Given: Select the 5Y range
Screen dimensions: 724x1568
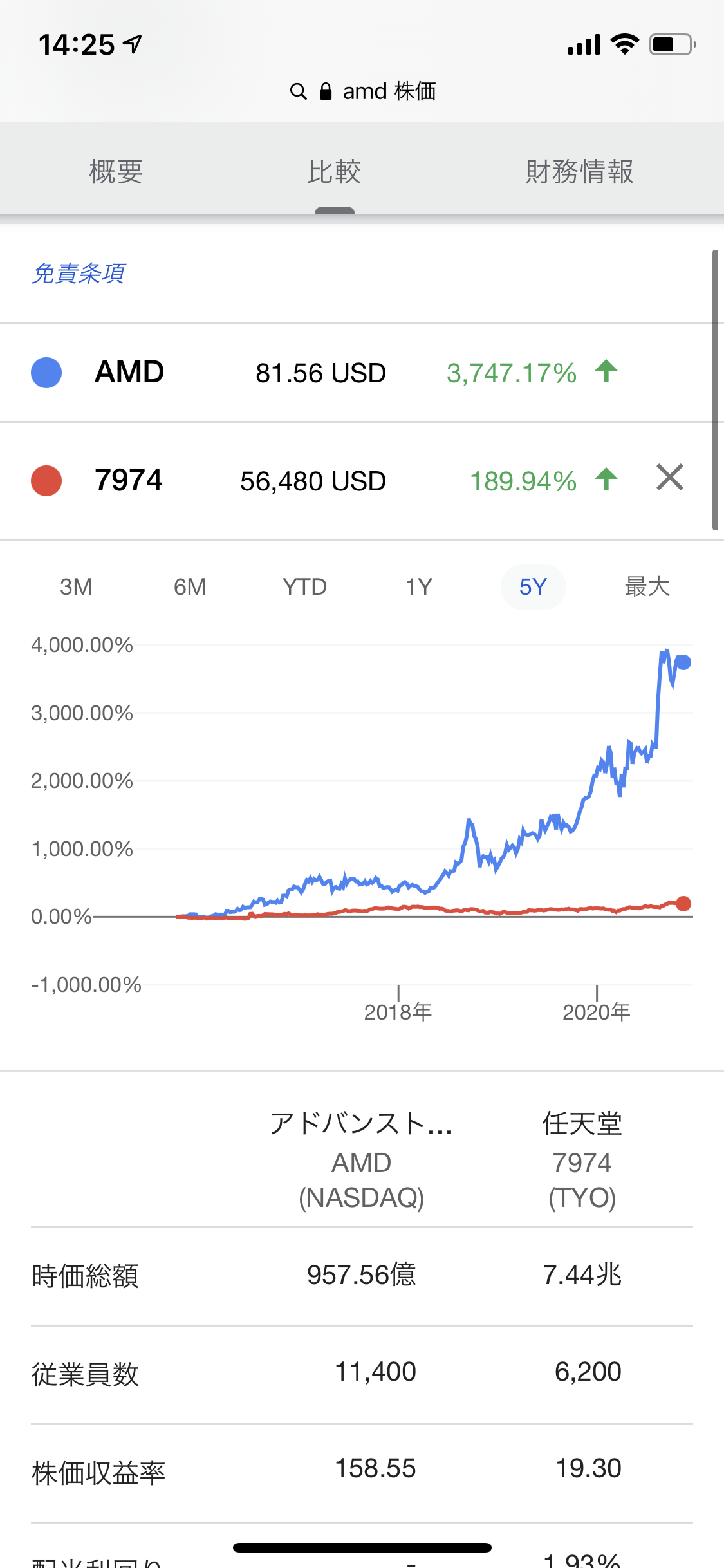Looking at the screenshot, I should [x=533, y=587].
